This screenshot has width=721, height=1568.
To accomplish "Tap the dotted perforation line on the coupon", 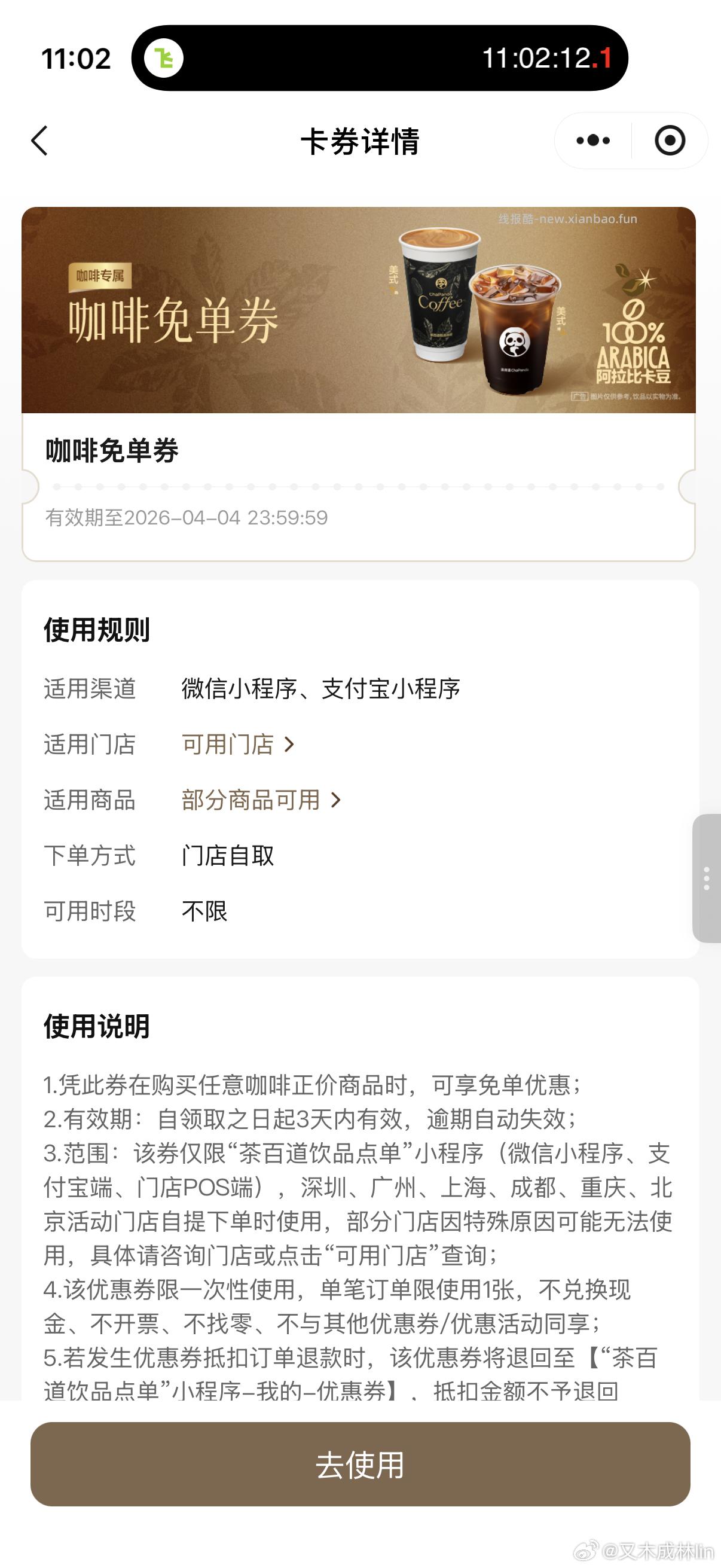I will [x=360, y=485].
